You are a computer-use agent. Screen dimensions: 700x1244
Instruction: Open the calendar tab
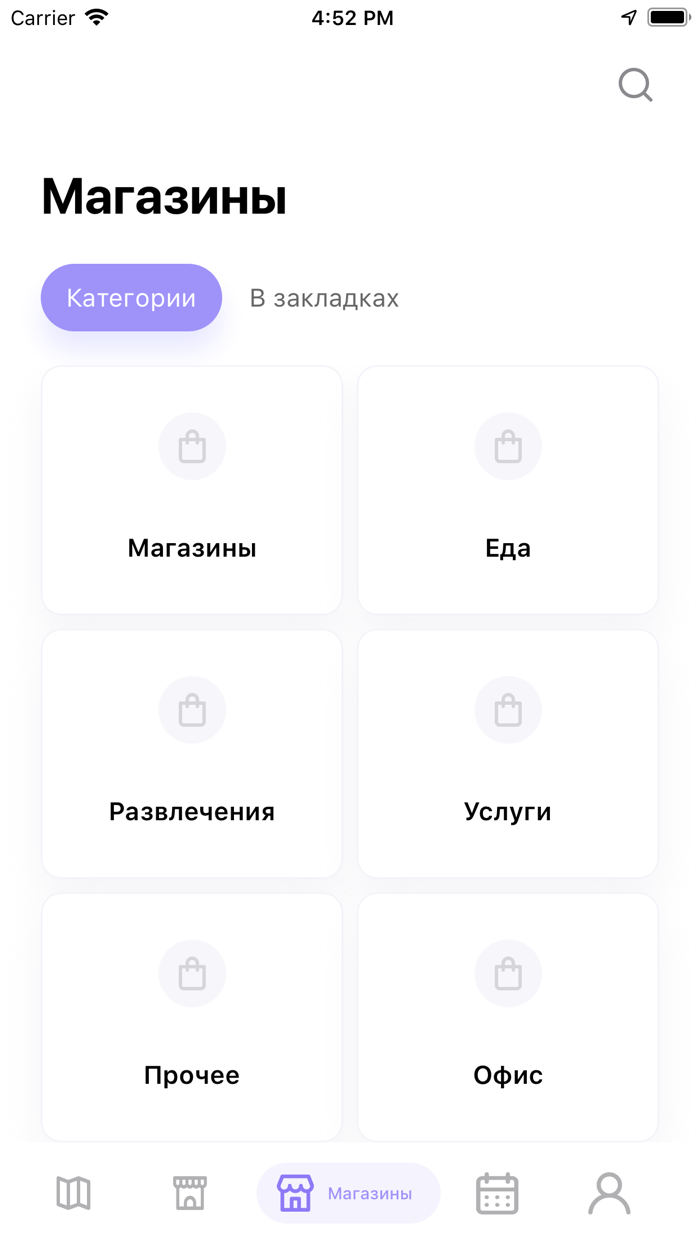point(497,1193)
